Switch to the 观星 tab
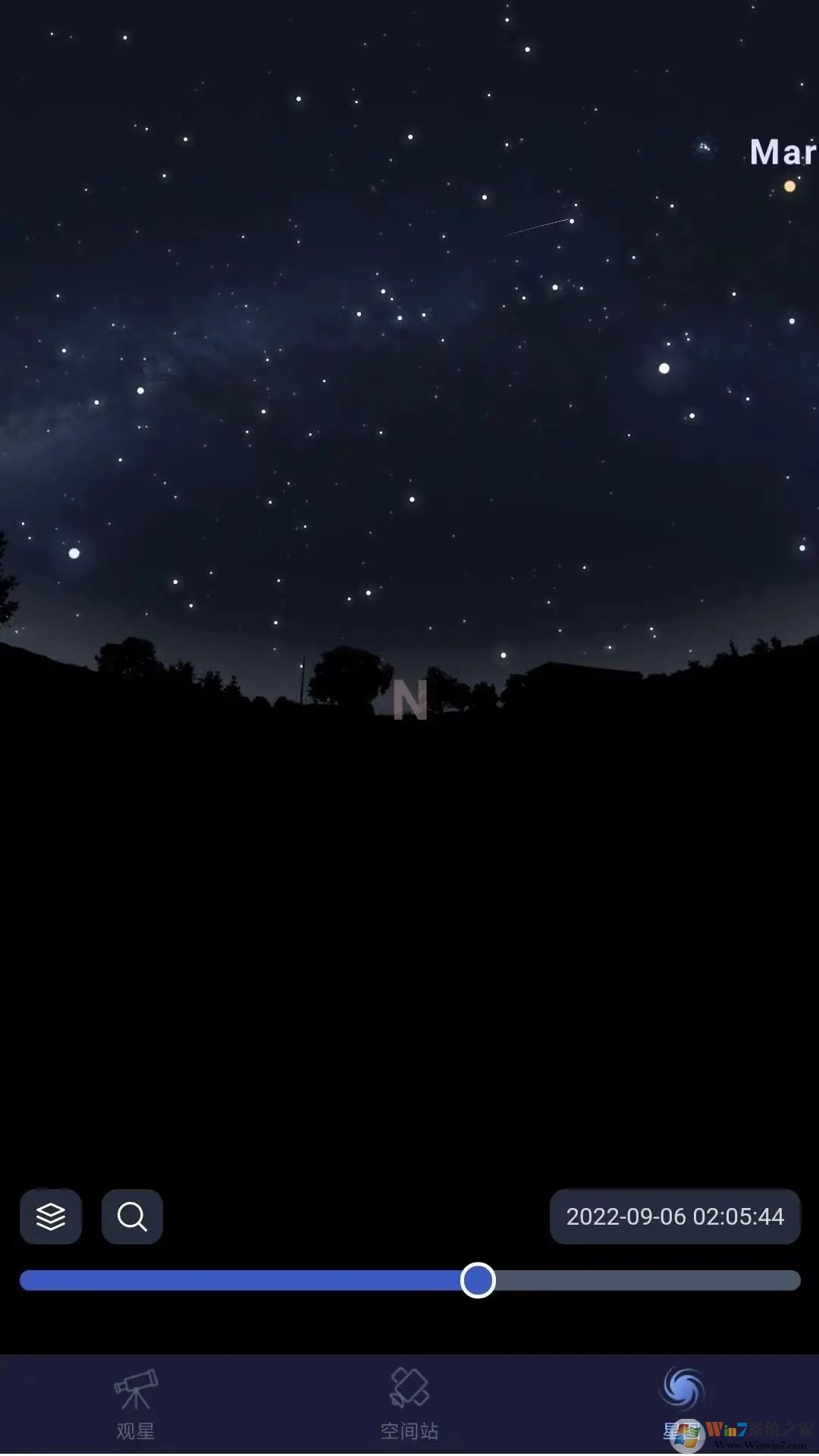 136,1404
